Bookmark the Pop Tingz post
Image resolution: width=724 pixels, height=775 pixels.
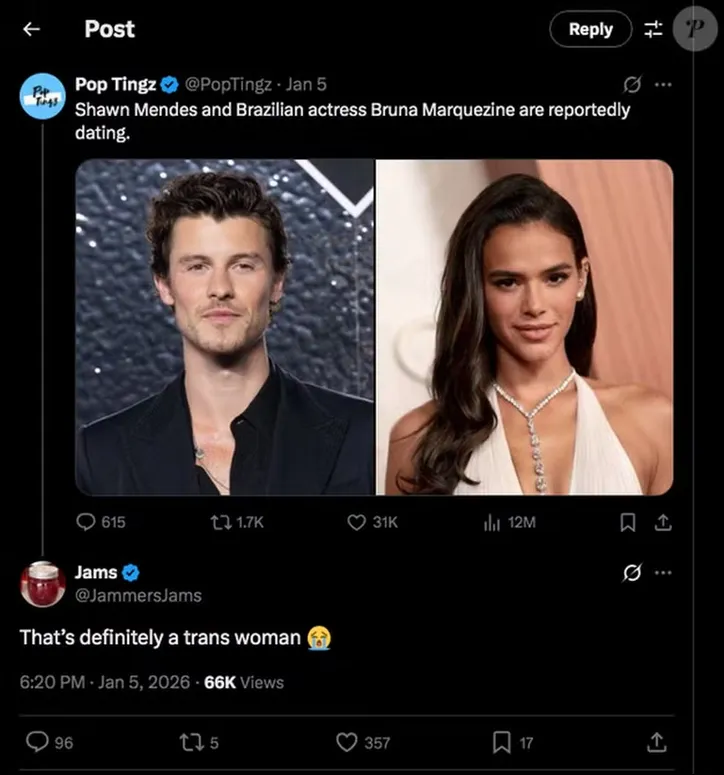tap(628, 522)
